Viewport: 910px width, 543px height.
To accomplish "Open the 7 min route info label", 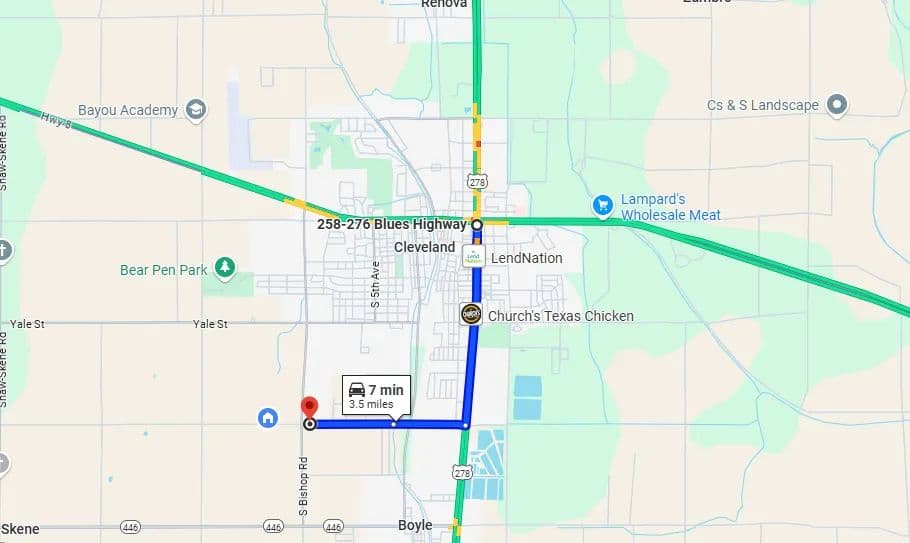I will pos(376,395).
